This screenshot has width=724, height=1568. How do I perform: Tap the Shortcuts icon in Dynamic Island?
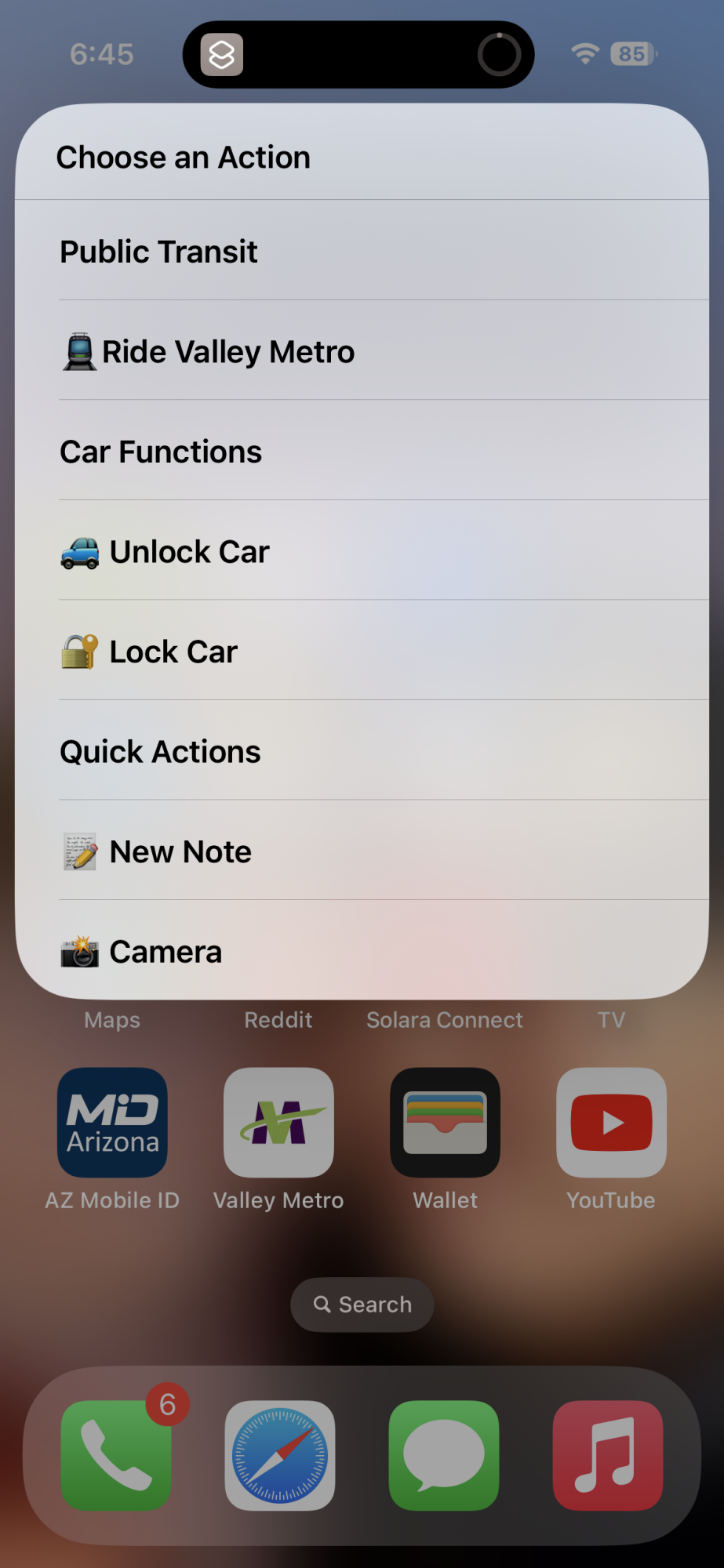click(x=222, y=55)
